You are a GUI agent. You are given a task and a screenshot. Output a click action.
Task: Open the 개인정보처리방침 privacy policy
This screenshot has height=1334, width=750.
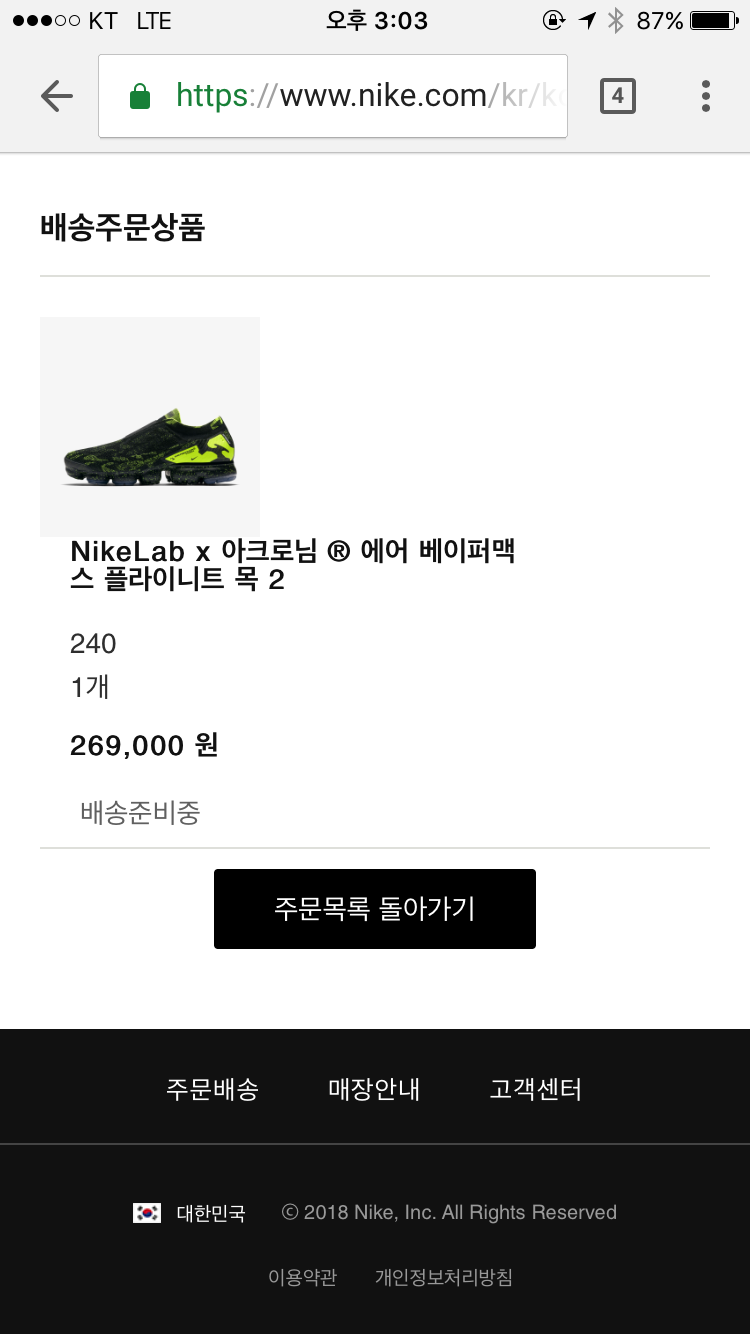point(444,1277)
